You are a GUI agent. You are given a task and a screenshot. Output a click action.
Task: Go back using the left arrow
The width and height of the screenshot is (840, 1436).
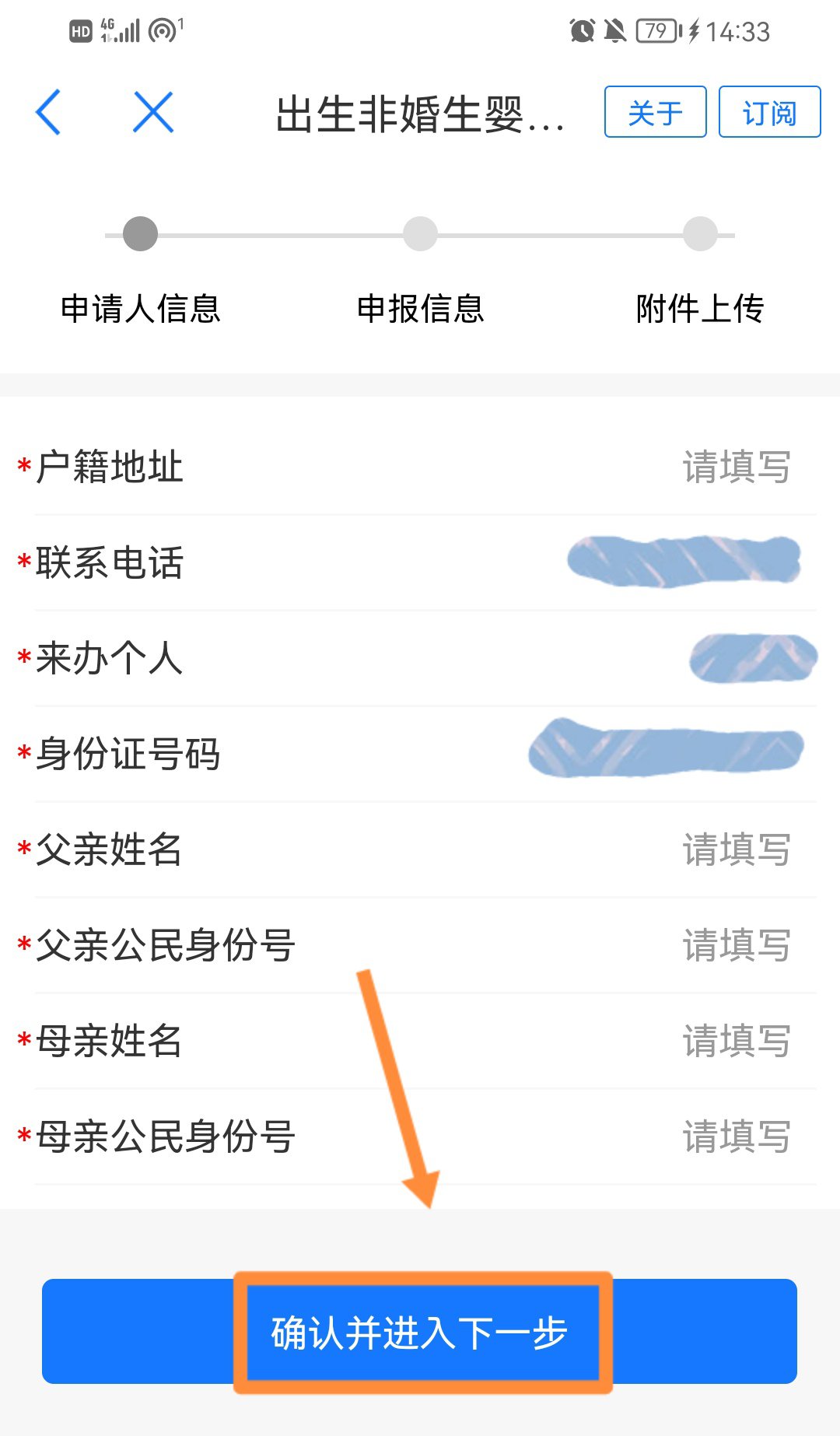48,113
